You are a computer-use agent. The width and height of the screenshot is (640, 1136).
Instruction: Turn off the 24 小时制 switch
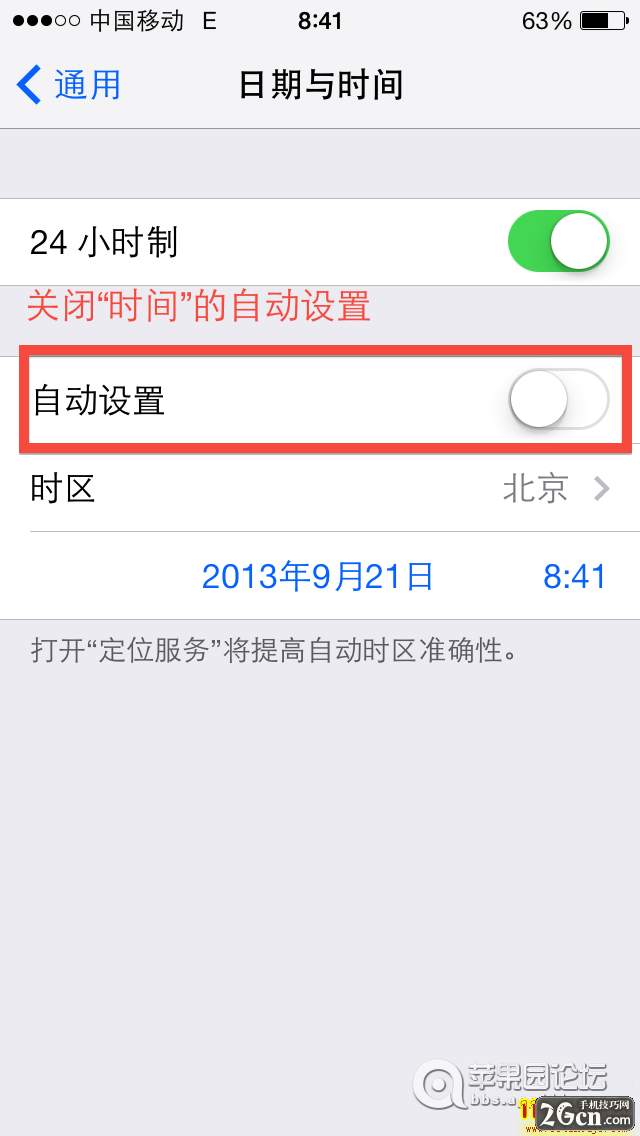(x=558, y=242)
